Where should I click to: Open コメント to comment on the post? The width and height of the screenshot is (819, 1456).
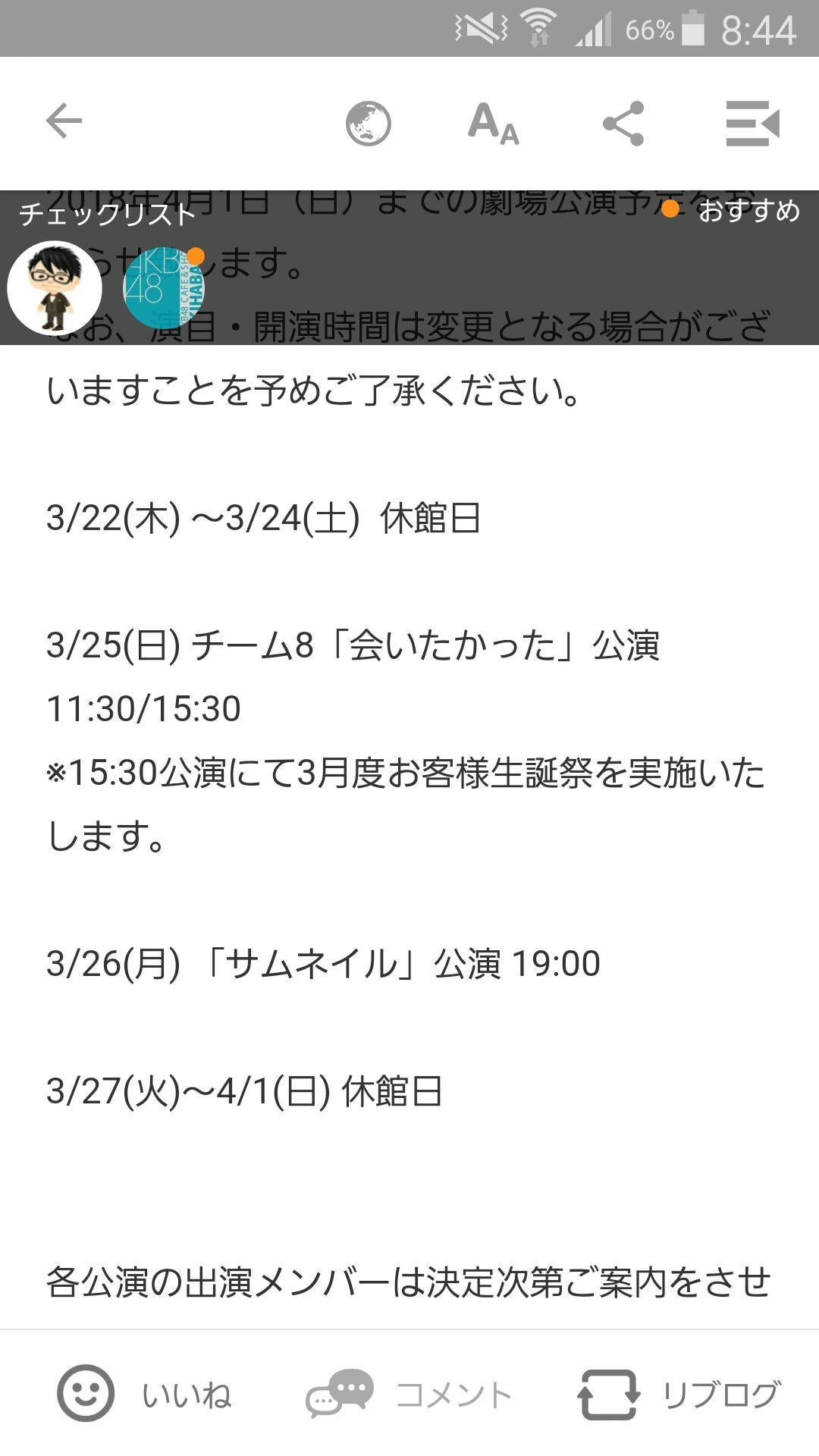pos(409,1394)
